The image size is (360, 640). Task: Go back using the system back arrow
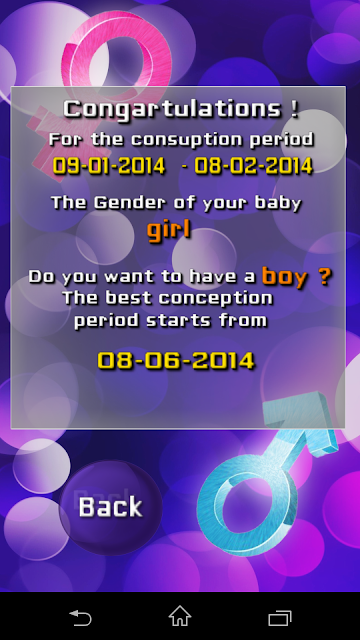(80, 618)
